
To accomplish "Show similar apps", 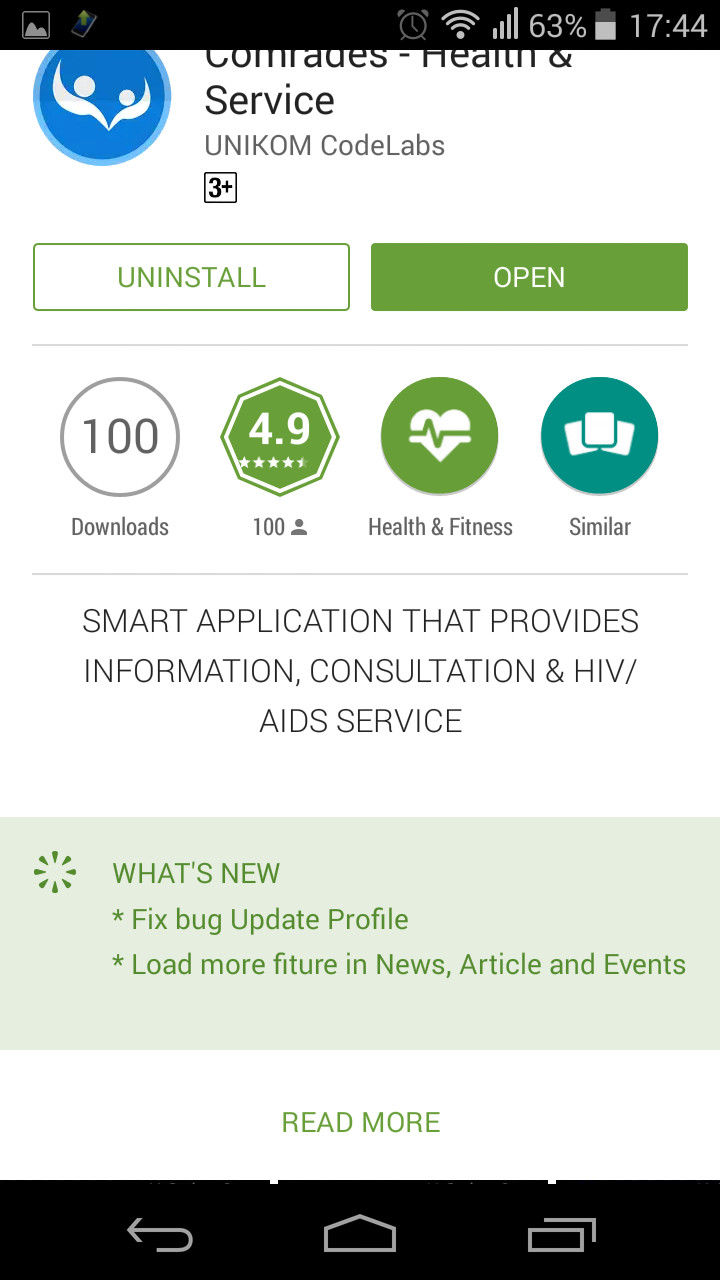I will point(599,437).
